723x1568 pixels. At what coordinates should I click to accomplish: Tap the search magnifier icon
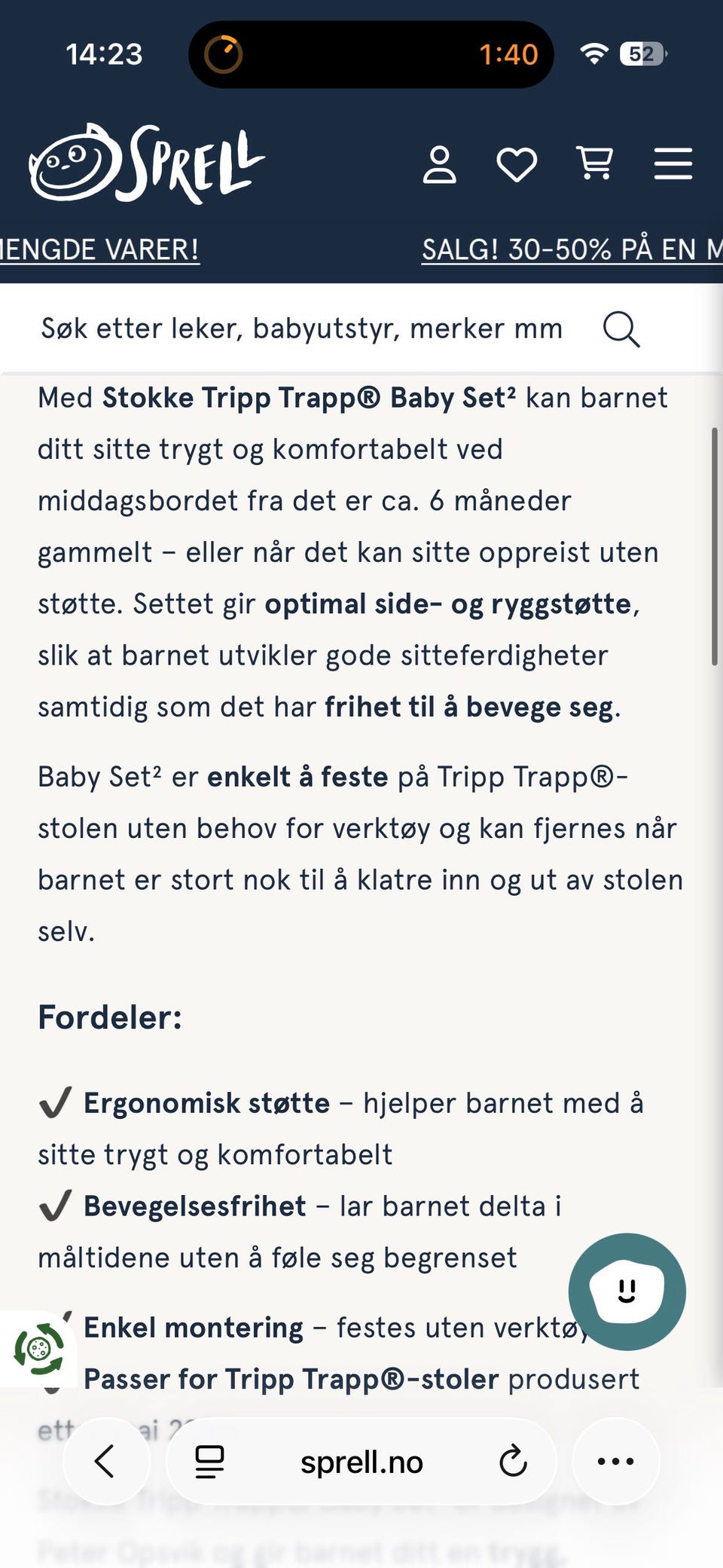[622, 329]
